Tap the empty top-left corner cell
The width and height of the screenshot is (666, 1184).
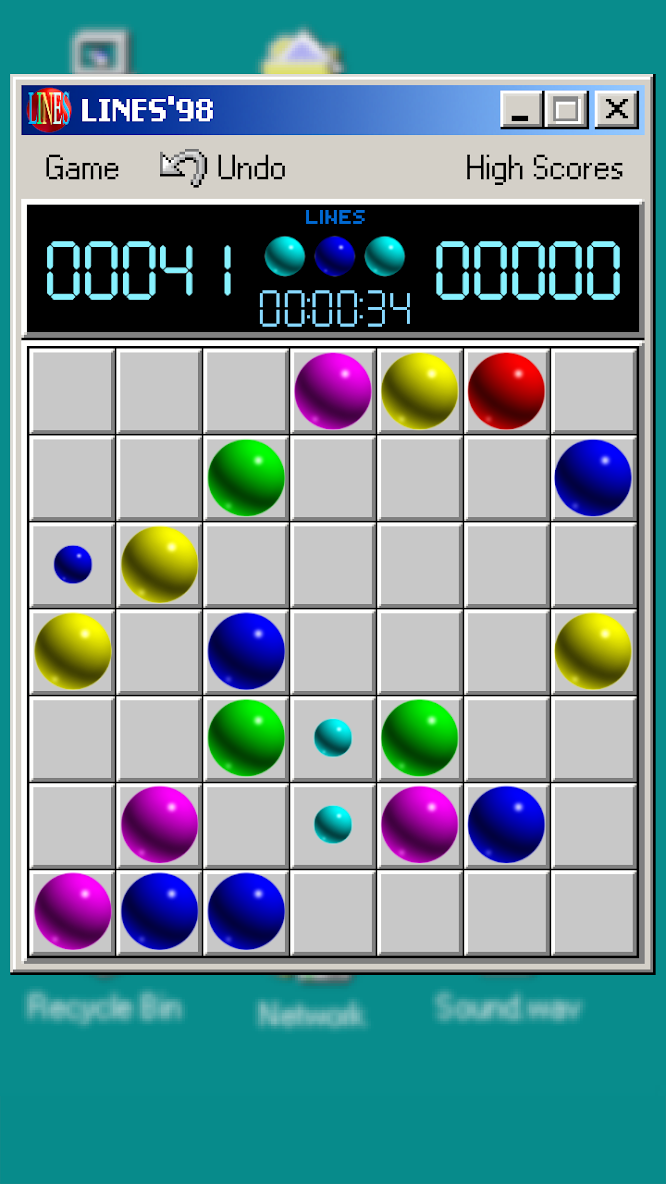pos(73,391)
